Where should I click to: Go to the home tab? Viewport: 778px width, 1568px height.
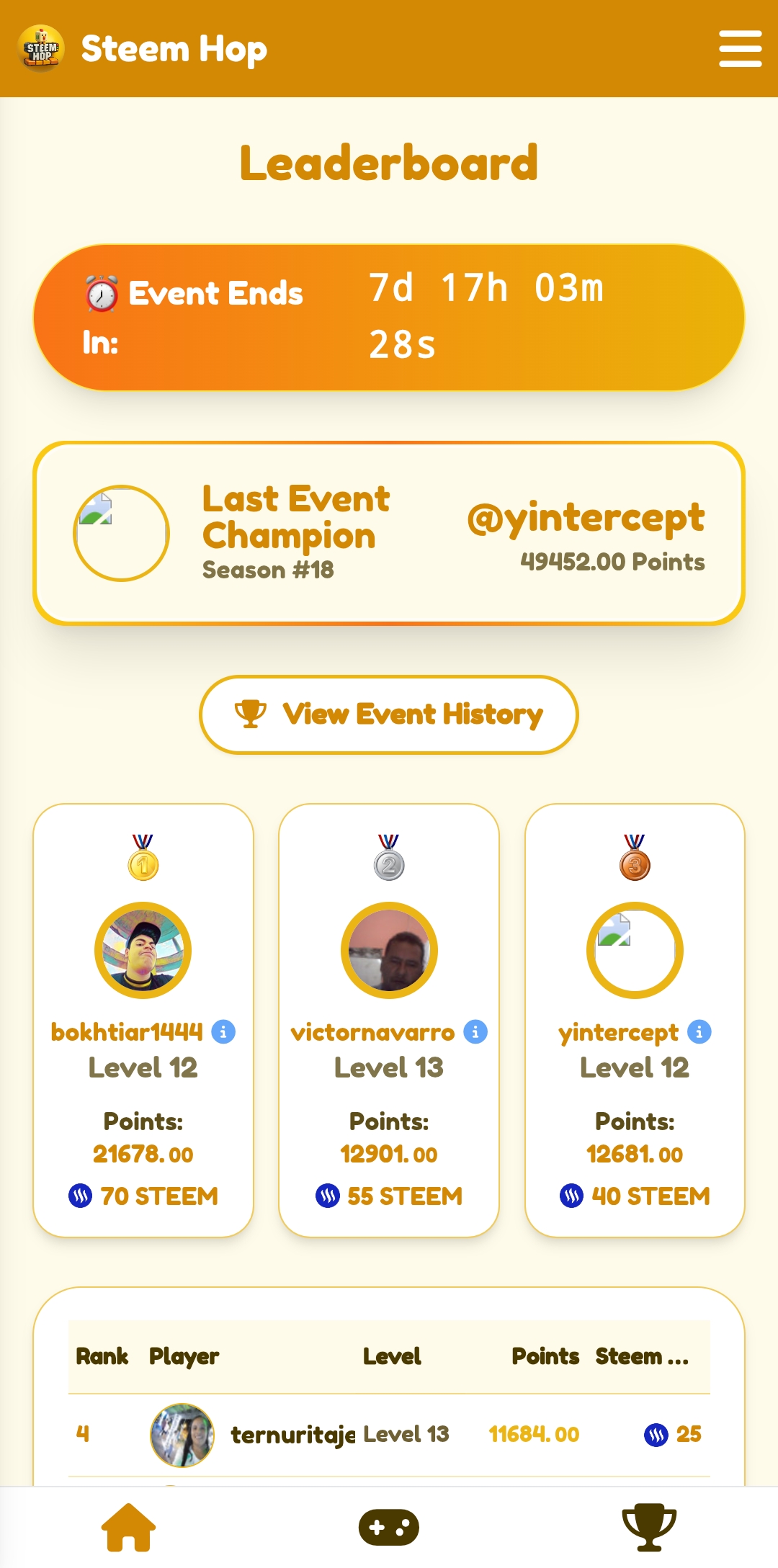pos(129,1527)
